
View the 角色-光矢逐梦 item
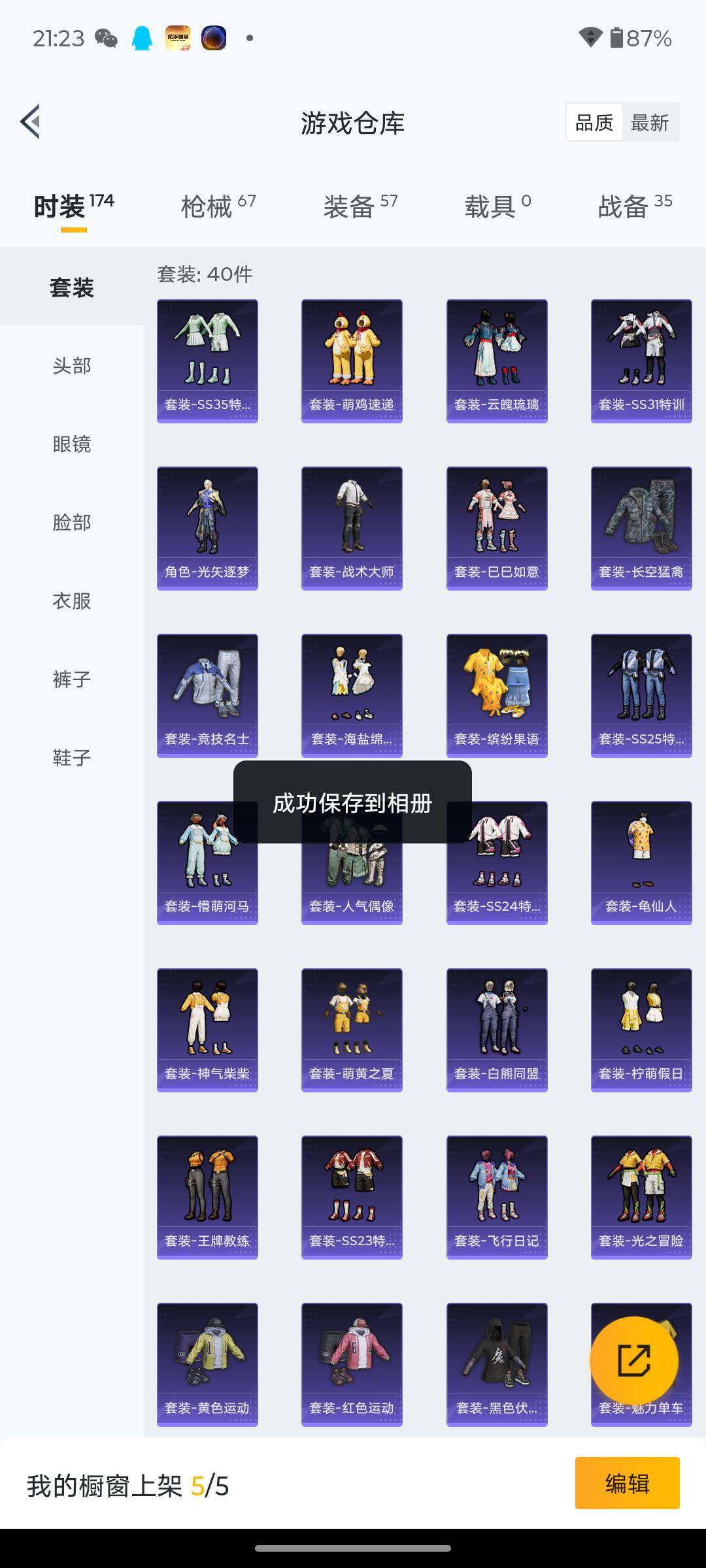[207, 528]
